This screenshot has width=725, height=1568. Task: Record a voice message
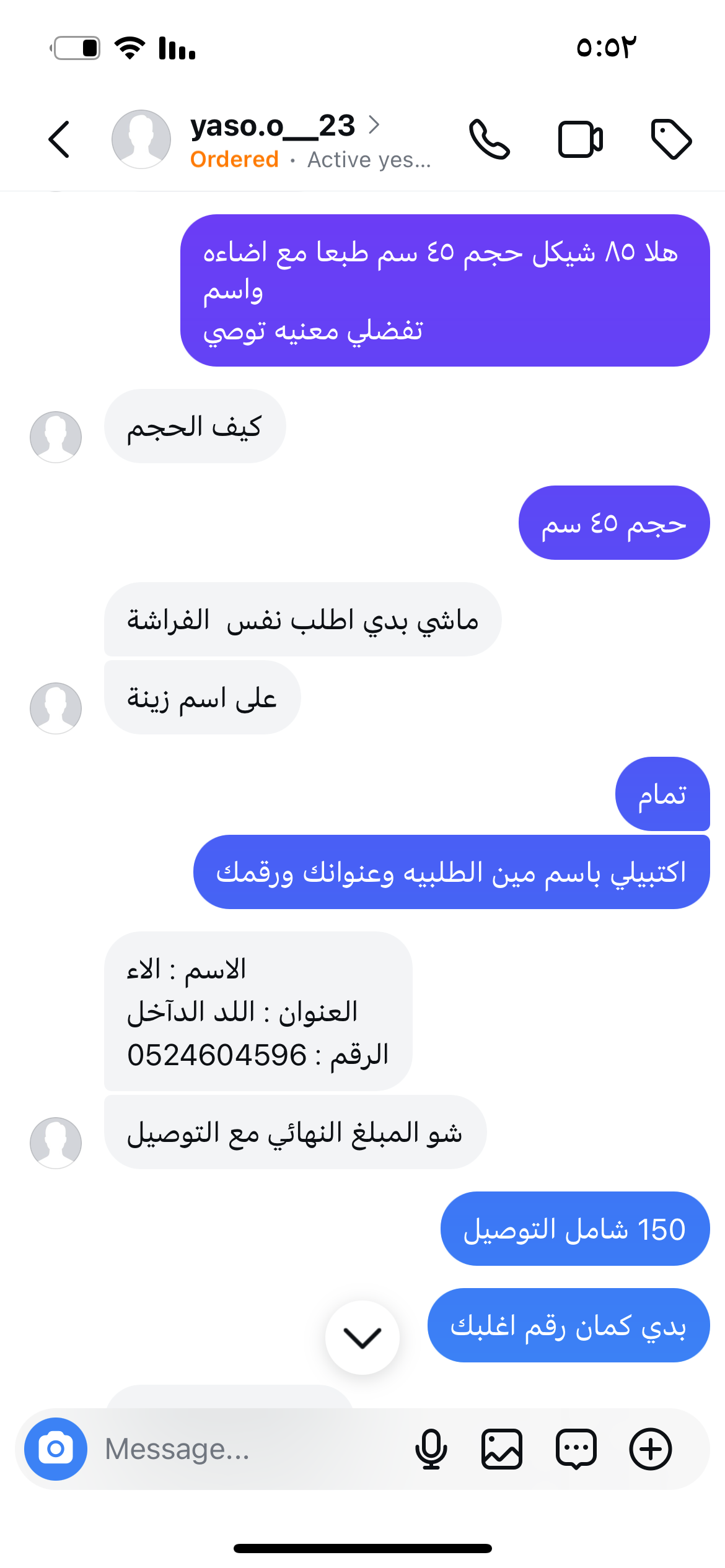coord(431,1449)
